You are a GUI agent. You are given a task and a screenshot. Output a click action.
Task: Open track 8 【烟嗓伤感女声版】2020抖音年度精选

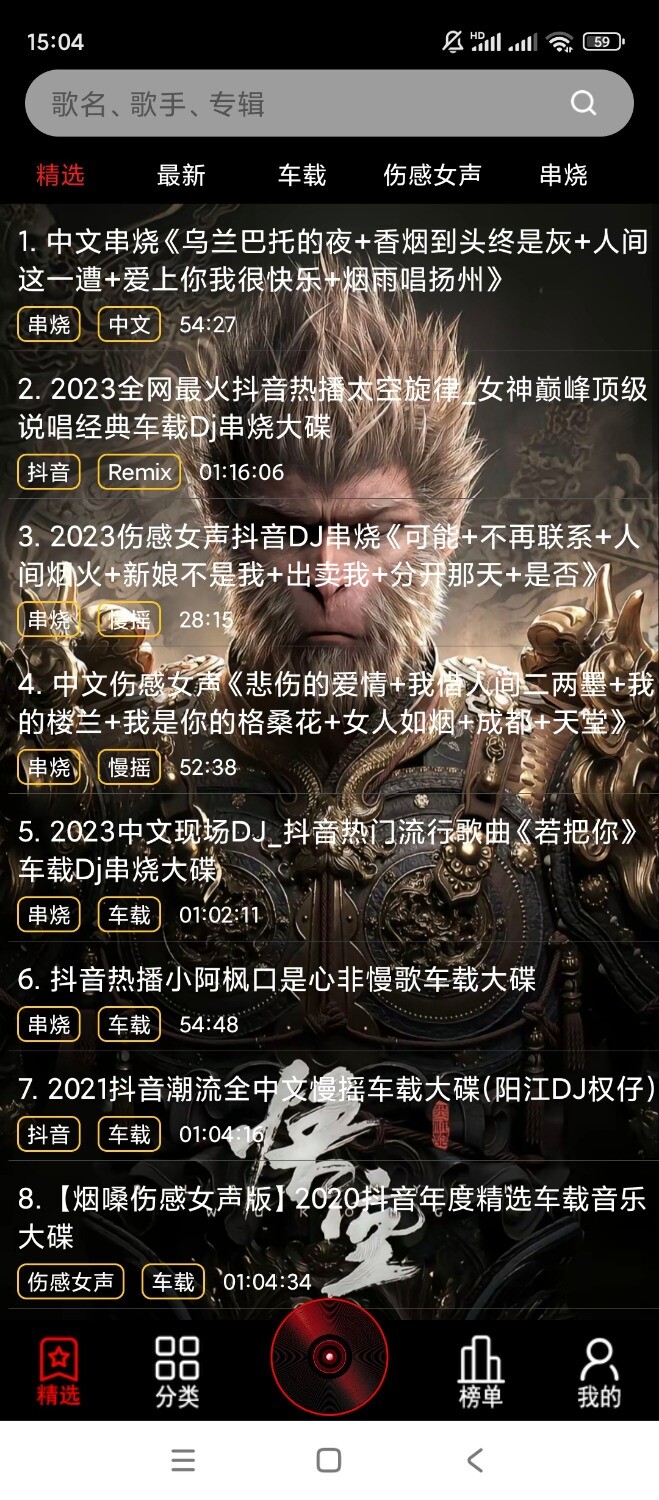tap(332, 1217)
